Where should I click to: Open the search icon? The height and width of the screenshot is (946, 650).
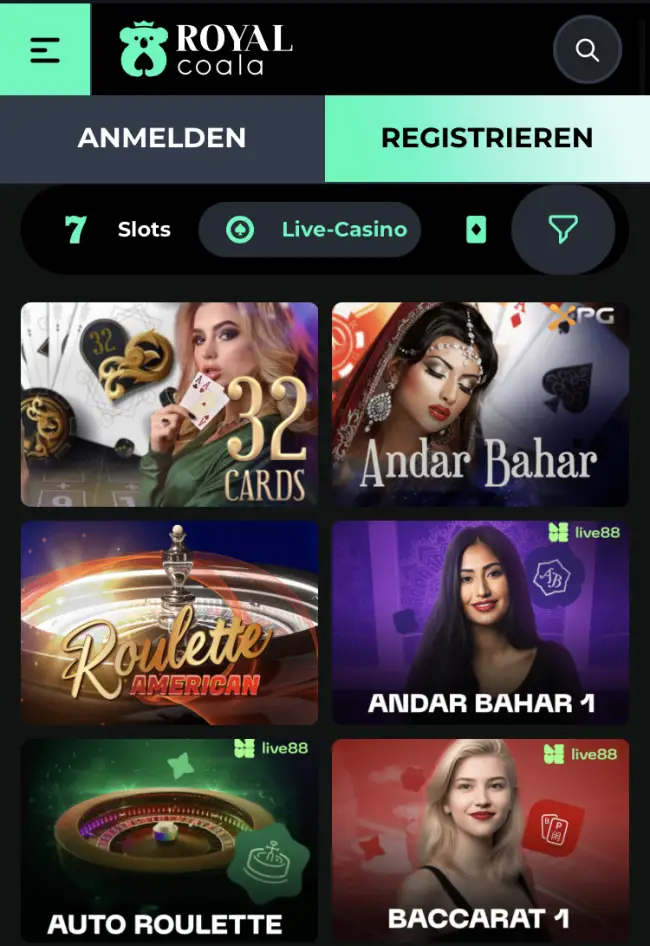click(587, 50)
